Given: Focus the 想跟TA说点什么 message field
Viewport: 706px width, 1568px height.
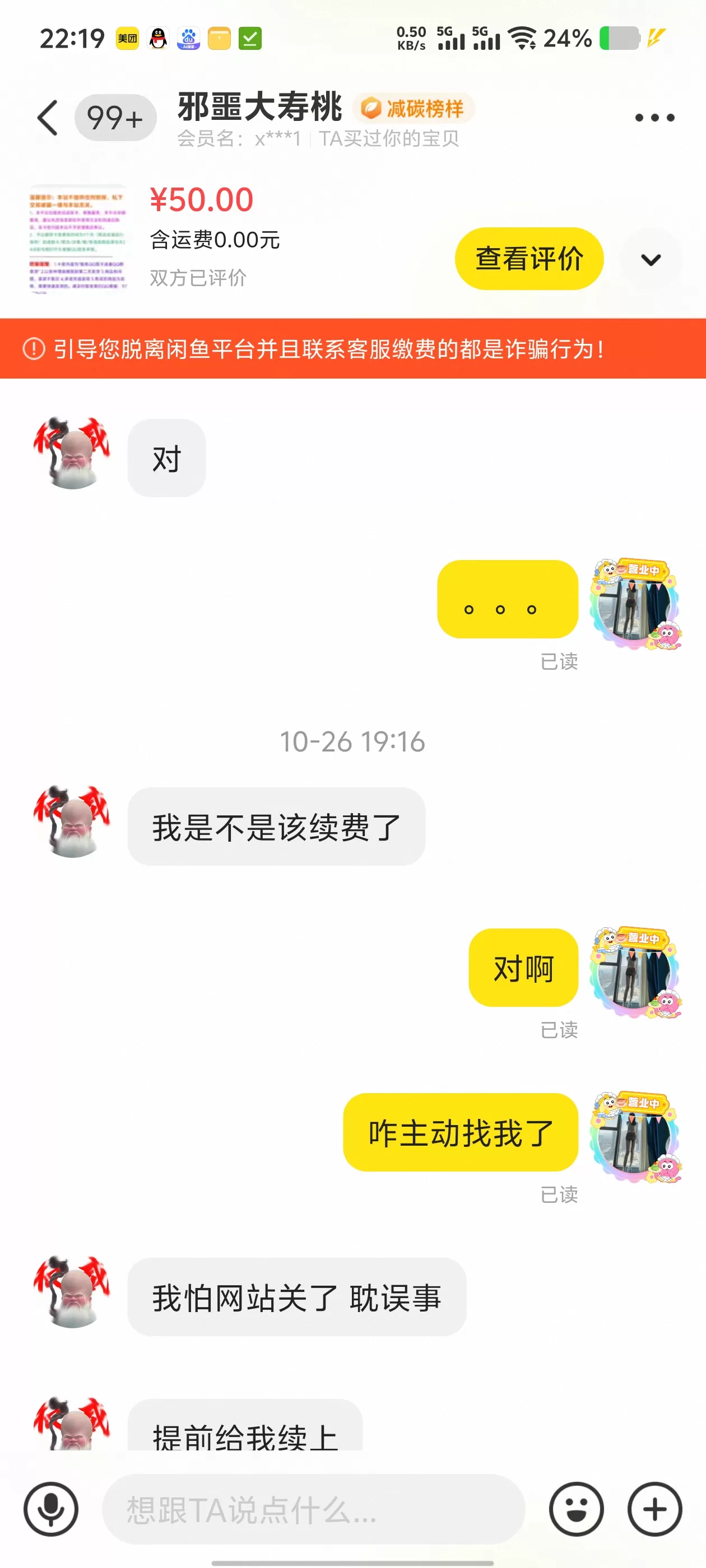Looking at the screenshot, I should click(313, 1509).
